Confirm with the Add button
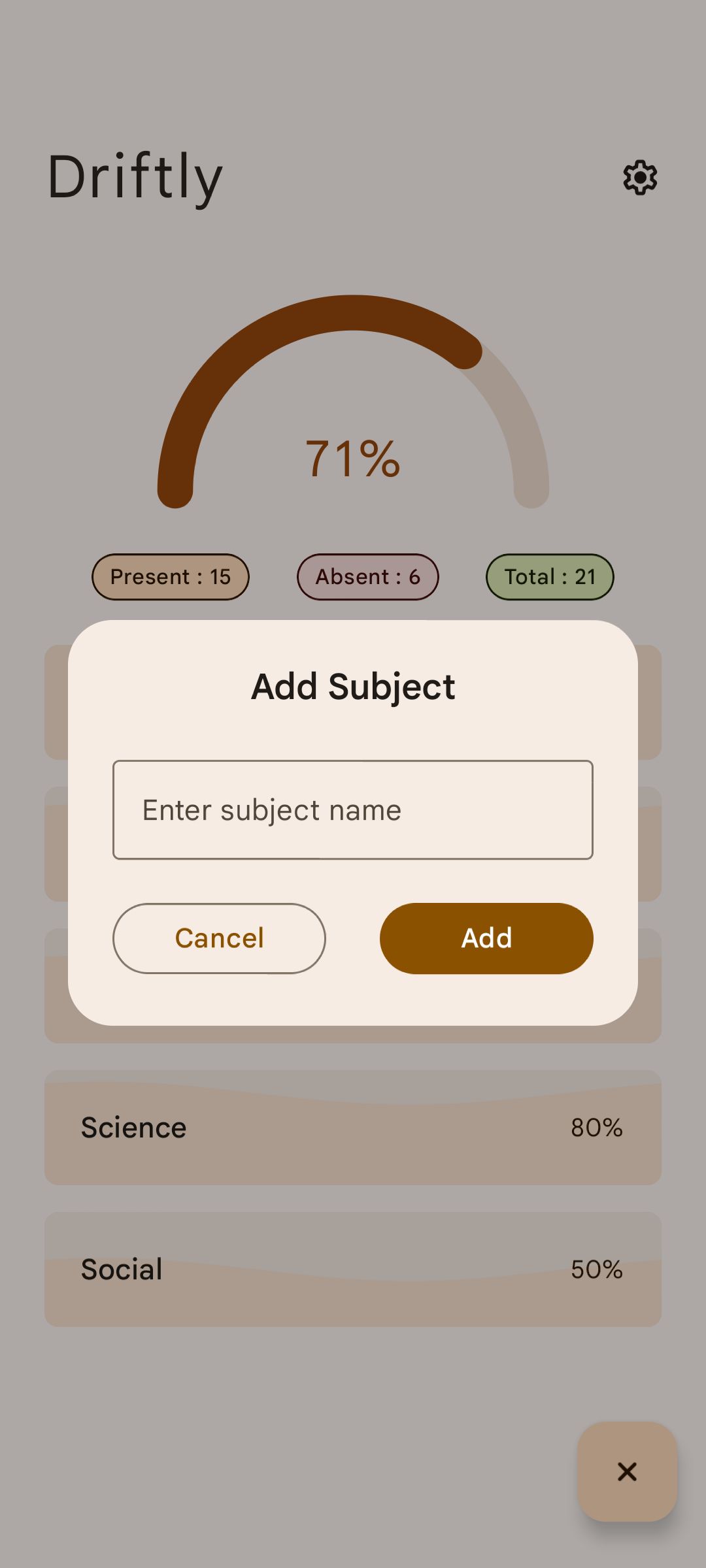706x1568 pixels. click(x=486, y=938)
